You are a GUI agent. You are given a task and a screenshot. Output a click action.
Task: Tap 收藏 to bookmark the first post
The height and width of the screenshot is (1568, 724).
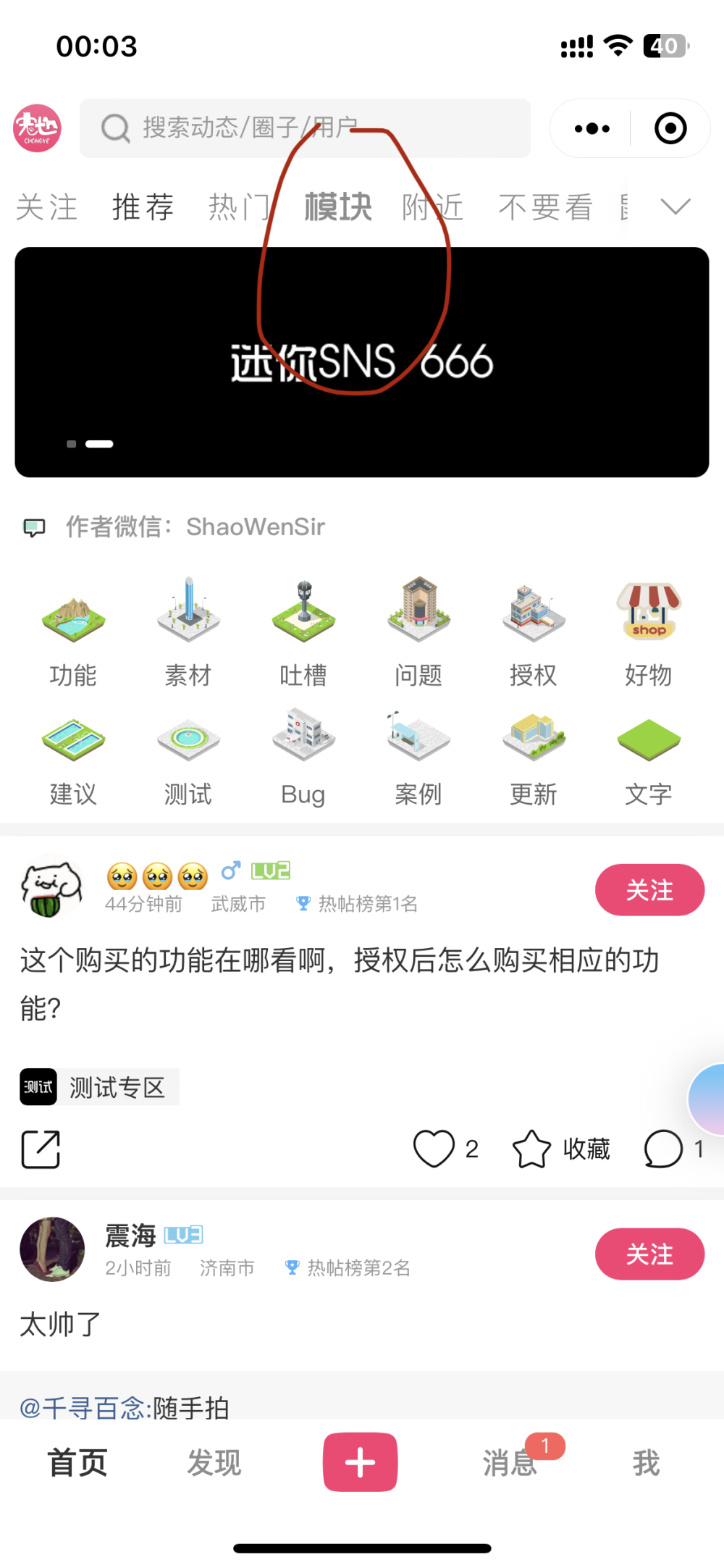coord(562,1149)
